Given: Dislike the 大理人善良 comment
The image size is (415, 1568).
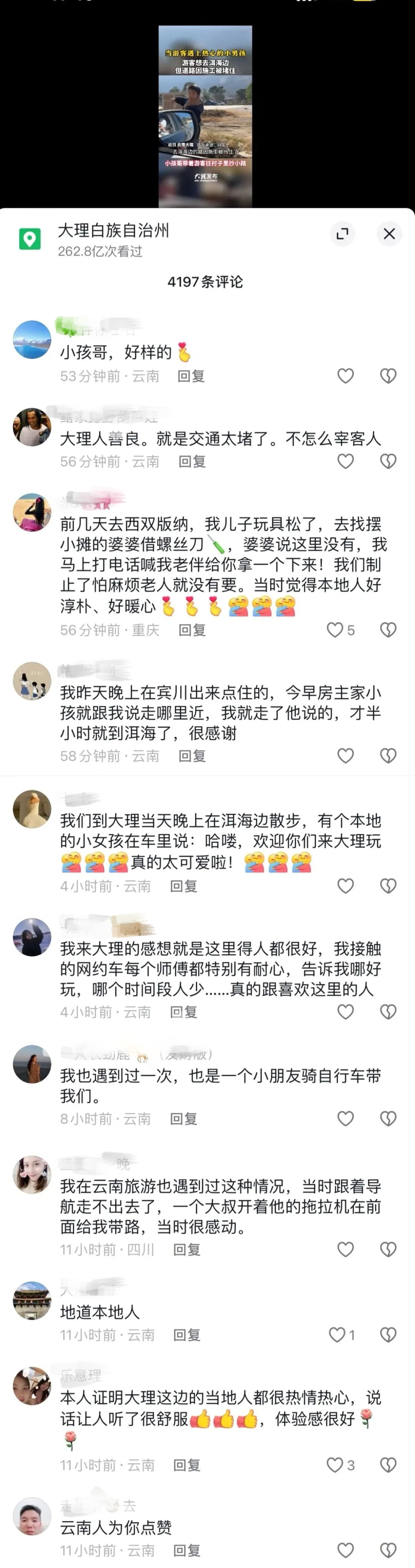Looking at the screenshot, I should coord(388,461).
